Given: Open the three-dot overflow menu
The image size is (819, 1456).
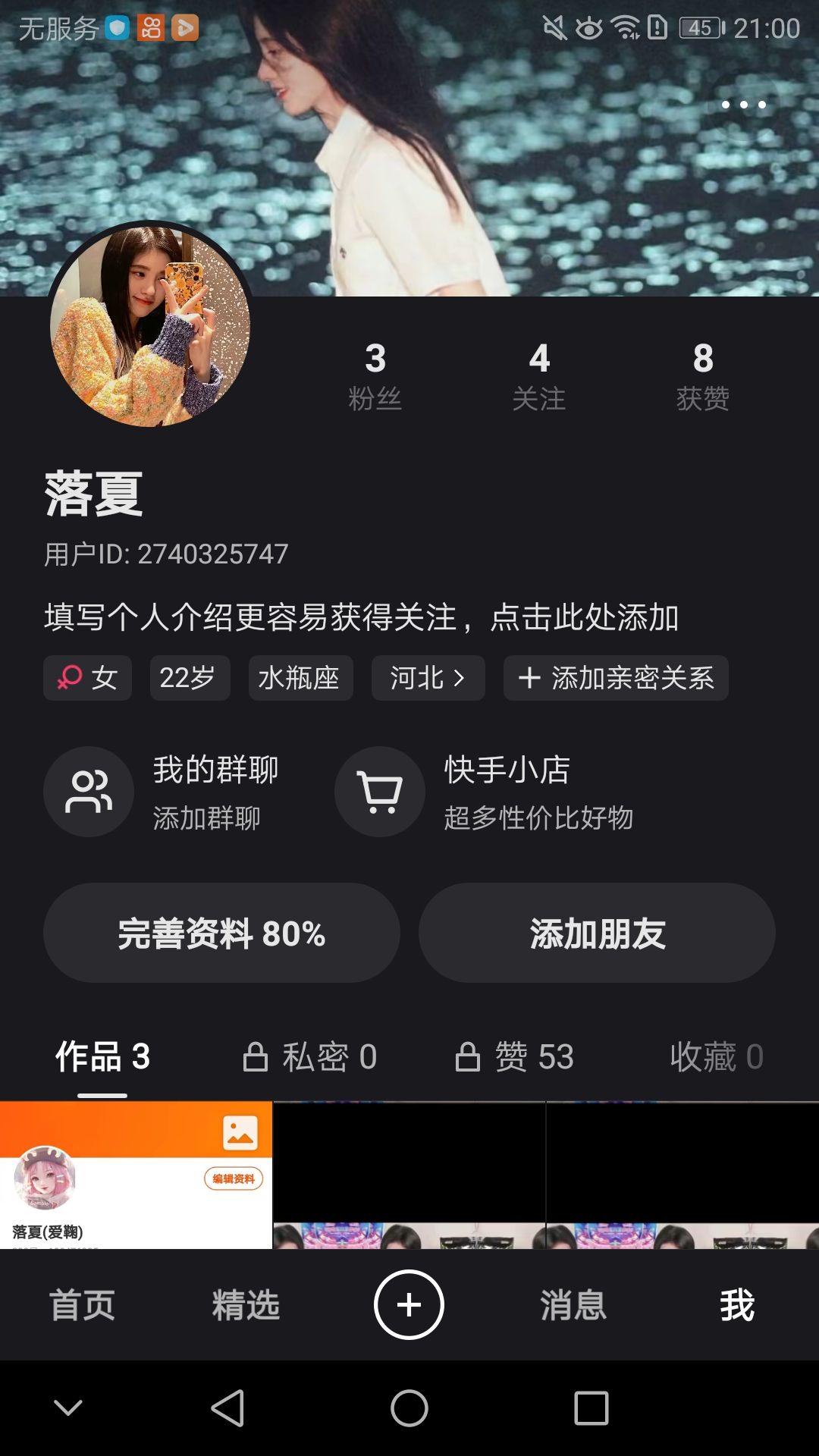Looking at the screenshot, I should (x=743, y=105).
